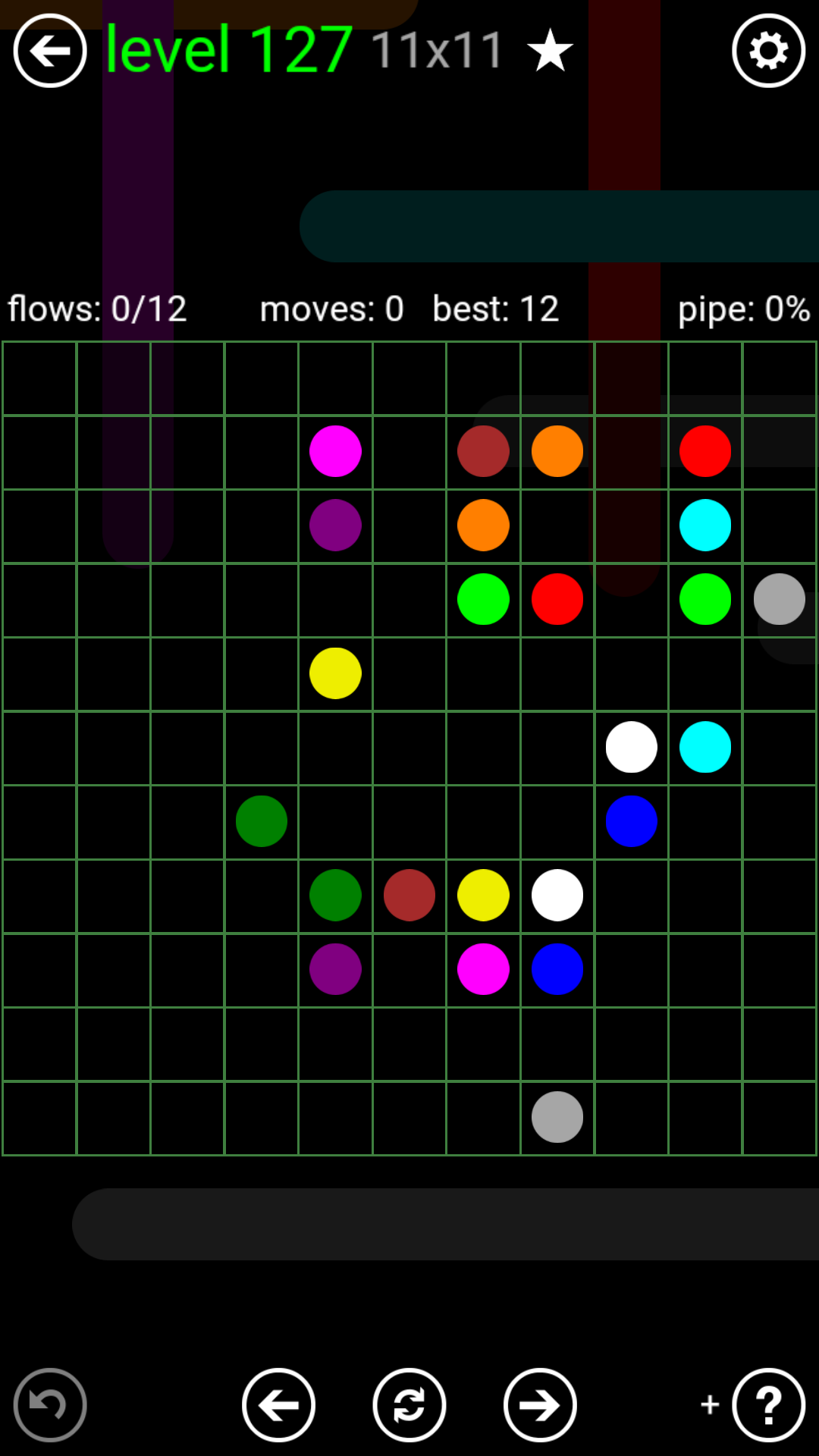Open the settings gear

(x=768, y=51)
